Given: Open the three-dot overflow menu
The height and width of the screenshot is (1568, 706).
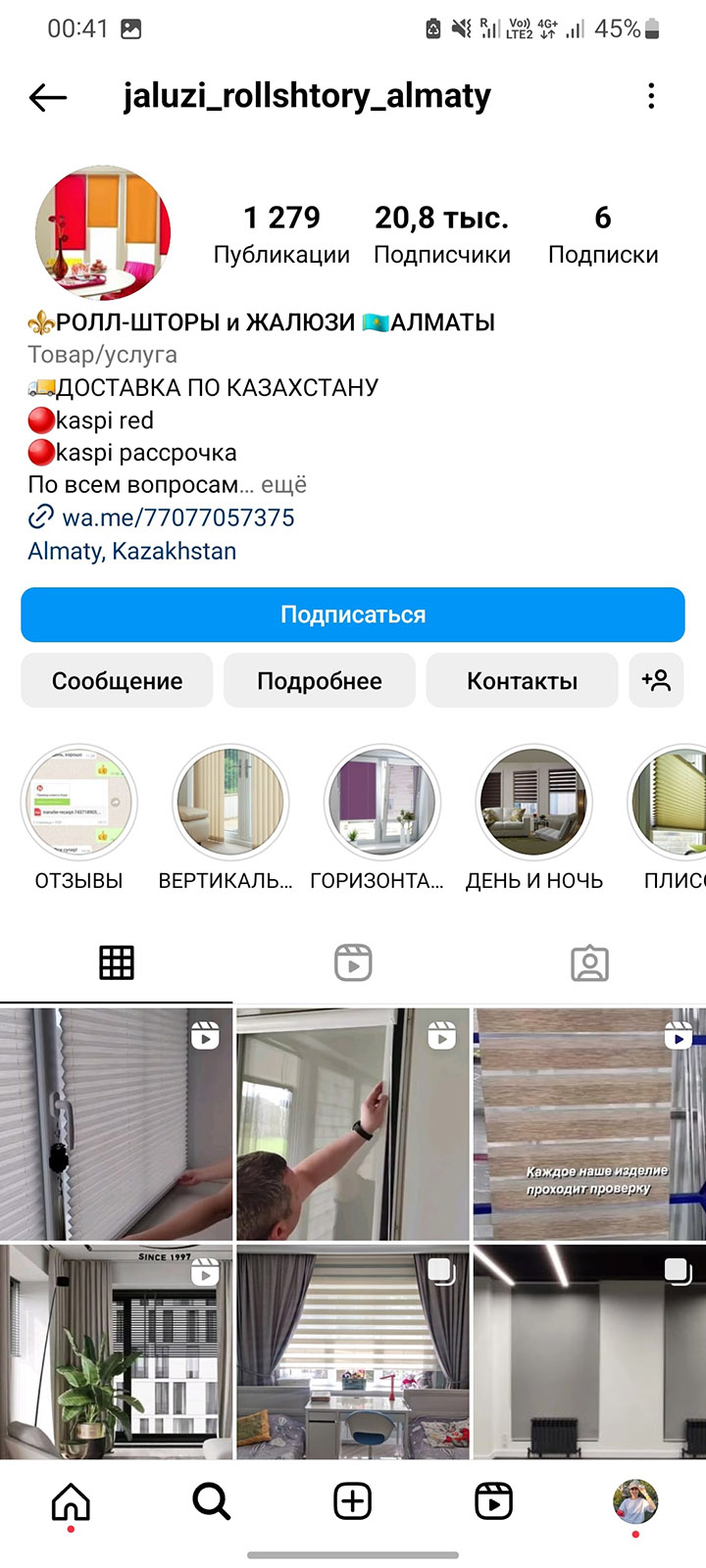Looking at the screenshot, I should pyautogui.click(x=651, y=96).
